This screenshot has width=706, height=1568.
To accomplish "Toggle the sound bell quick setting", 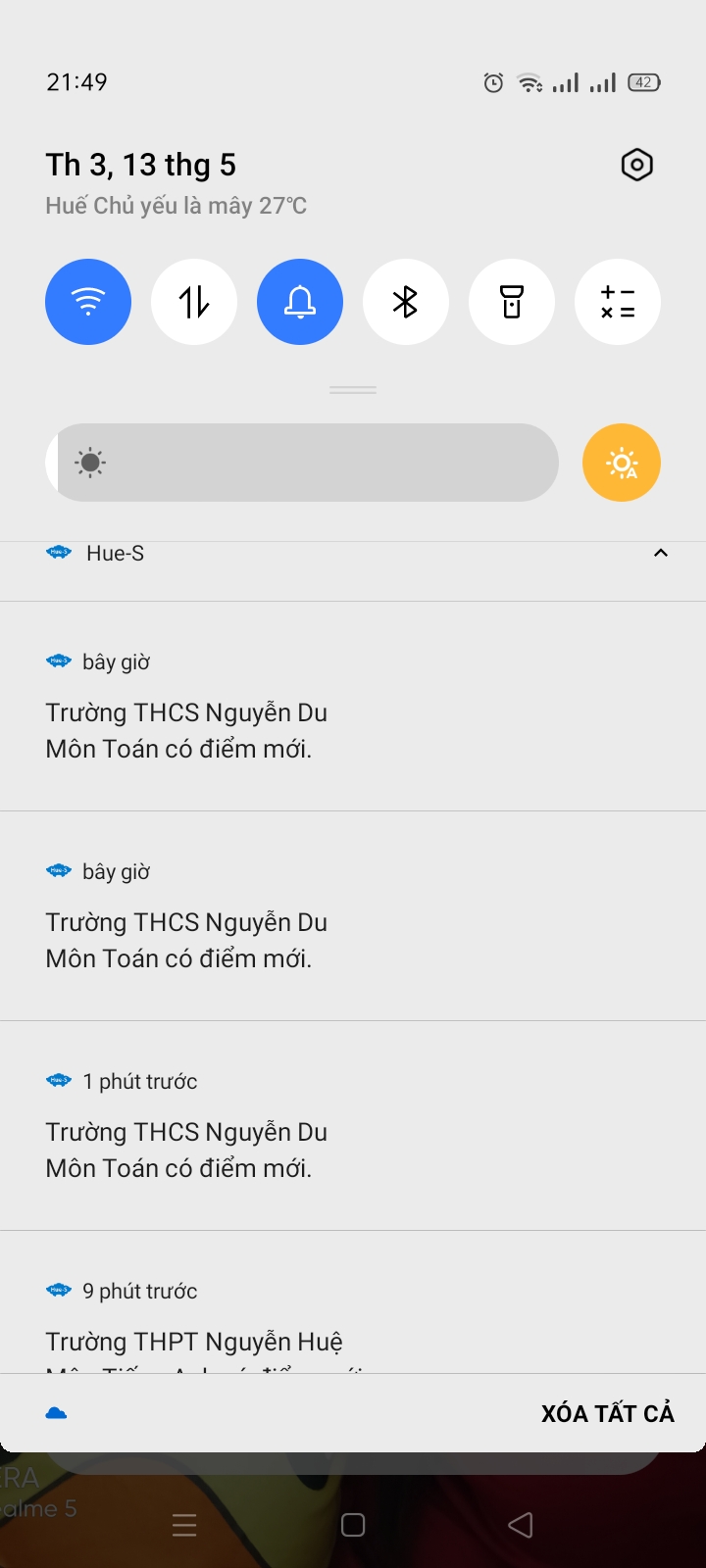I will coord(300,302).
